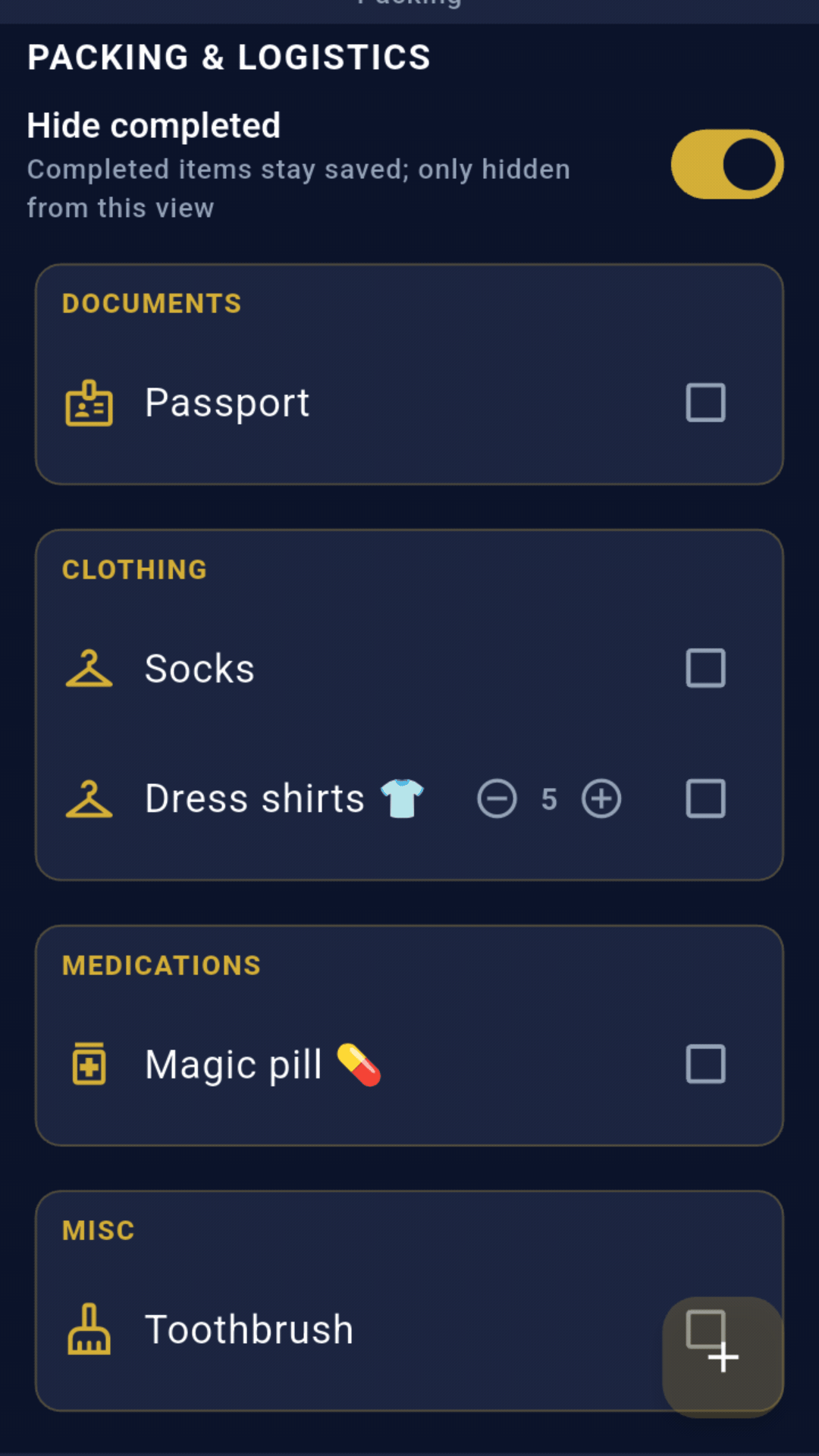Select the CLOTHING section header
819x1456 pixels.
(x=134, y=570)
